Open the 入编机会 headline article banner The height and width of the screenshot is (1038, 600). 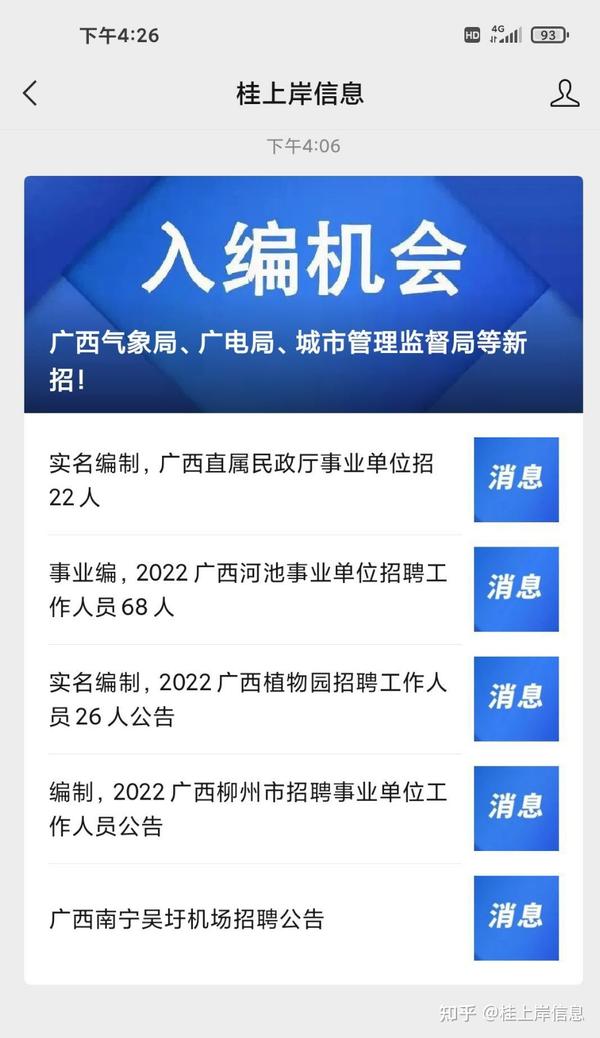303,295
